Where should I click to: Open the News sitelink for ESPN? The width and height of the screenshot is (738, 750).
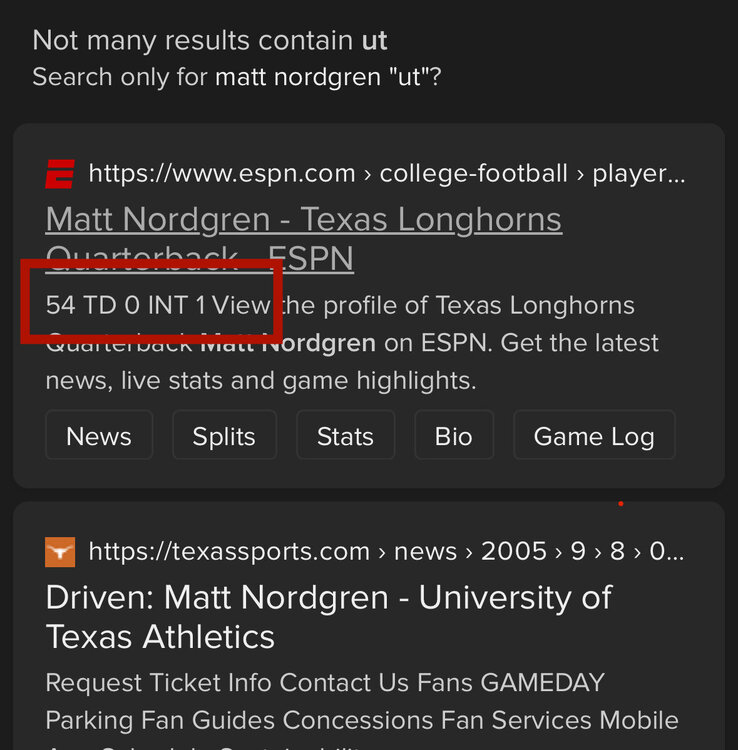[99, 436]
